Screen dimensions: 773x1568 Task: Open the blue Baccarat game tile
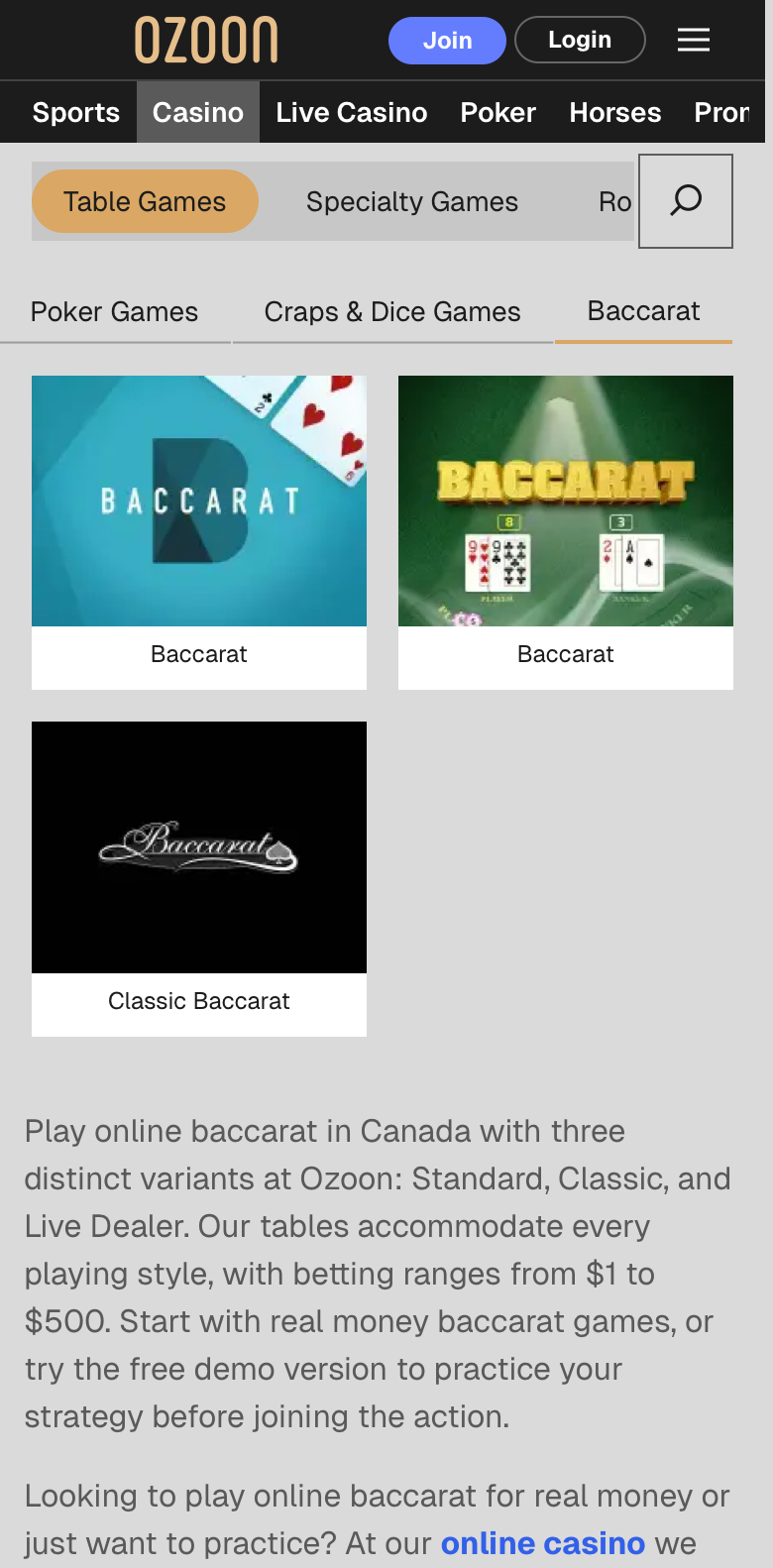(x=199, y=532)
